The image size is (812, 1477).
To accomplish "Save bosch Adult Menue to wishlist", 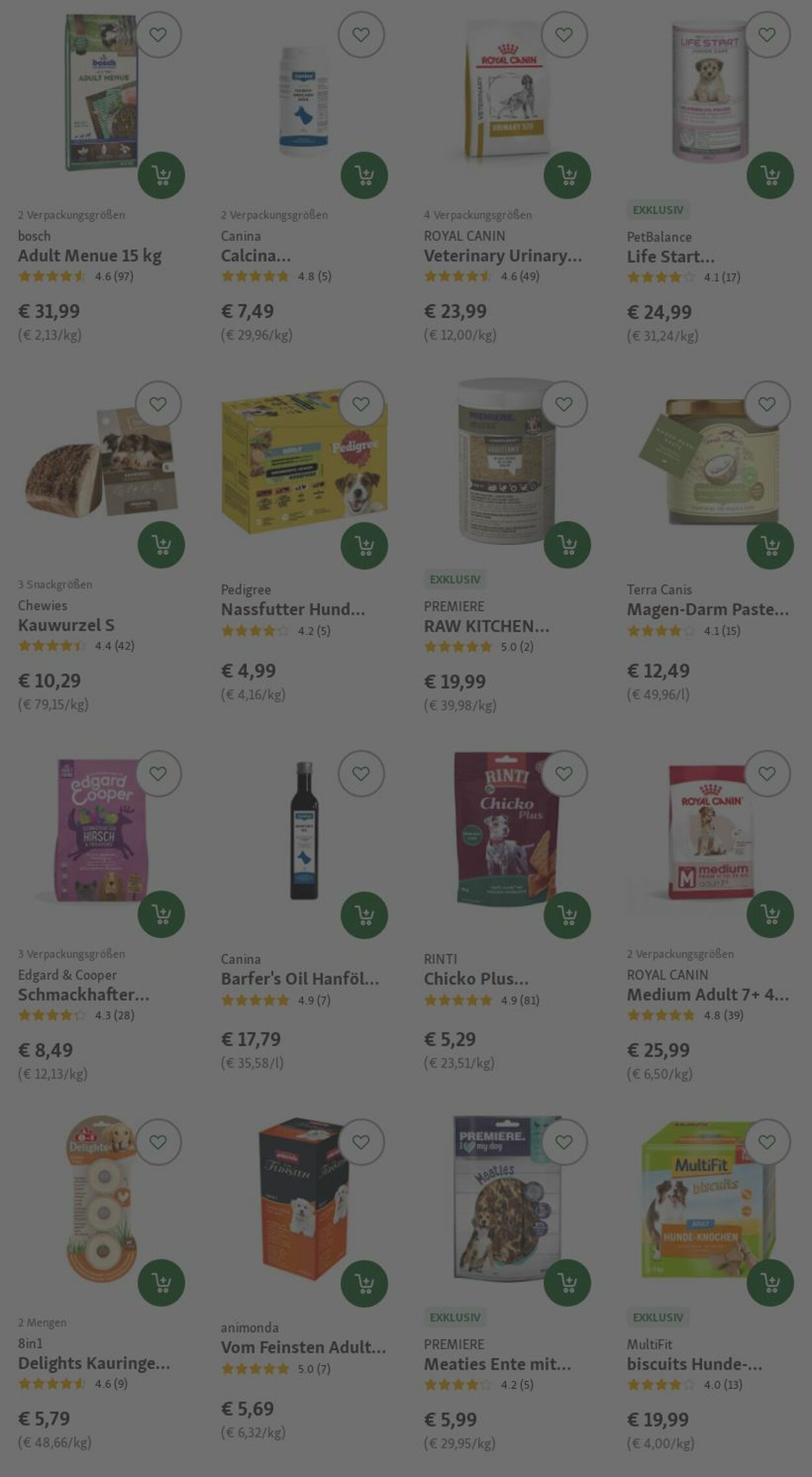I will tap(158, 35).
